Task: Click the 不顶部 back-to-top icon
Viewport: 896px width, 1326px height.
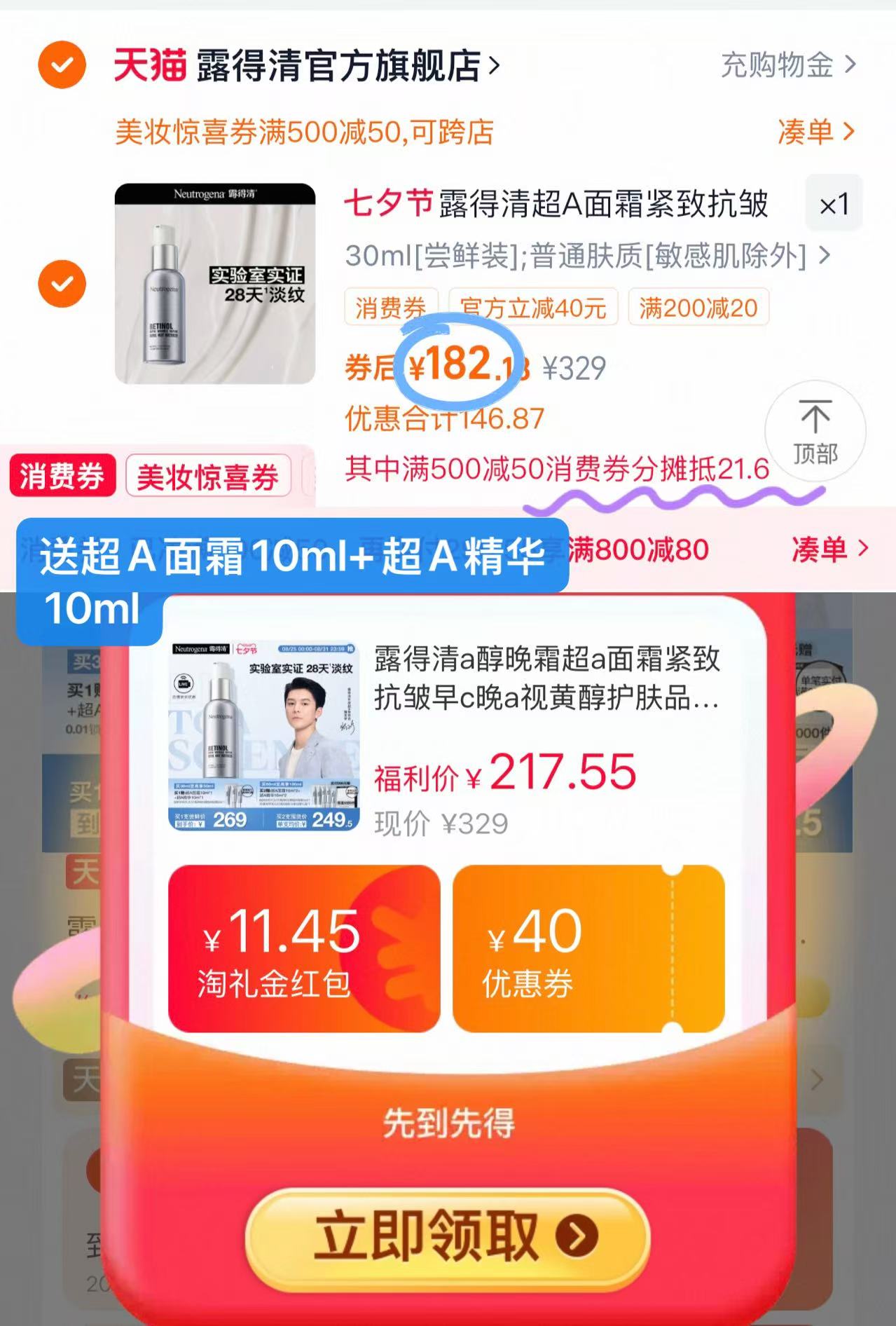Action: pyautogui.click(x=815, y=432)
